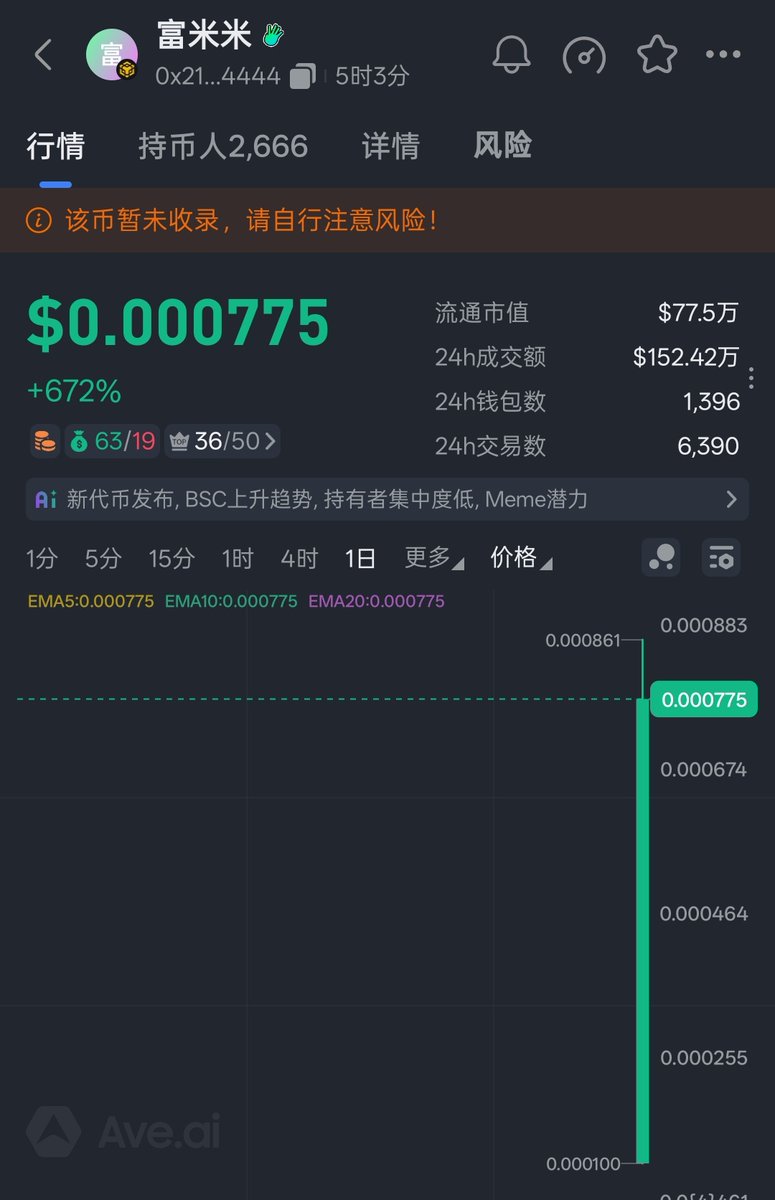Go back using the top-left arrow
This screenshot has height=1200, width=775.
43,55
